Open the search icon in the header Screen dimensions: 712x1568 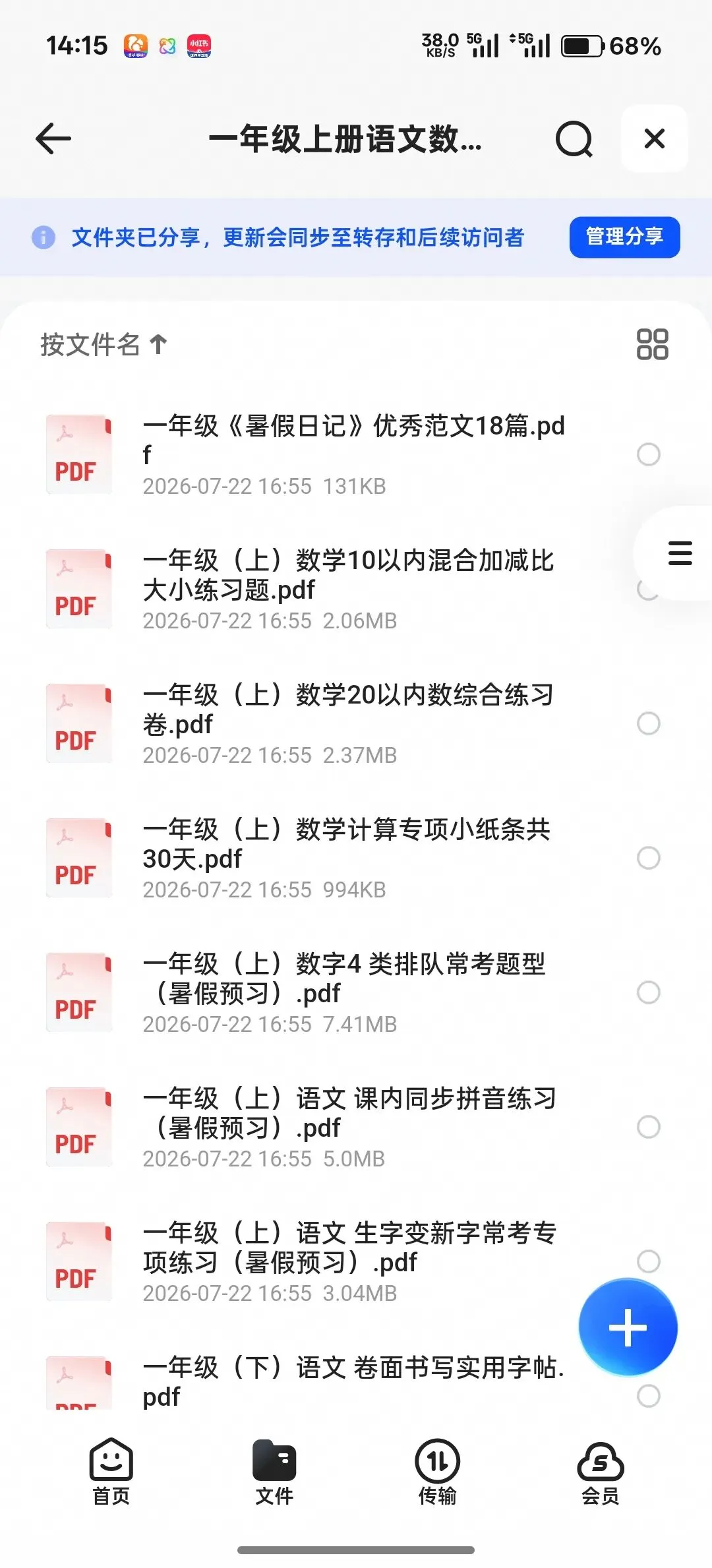point(574,139)
